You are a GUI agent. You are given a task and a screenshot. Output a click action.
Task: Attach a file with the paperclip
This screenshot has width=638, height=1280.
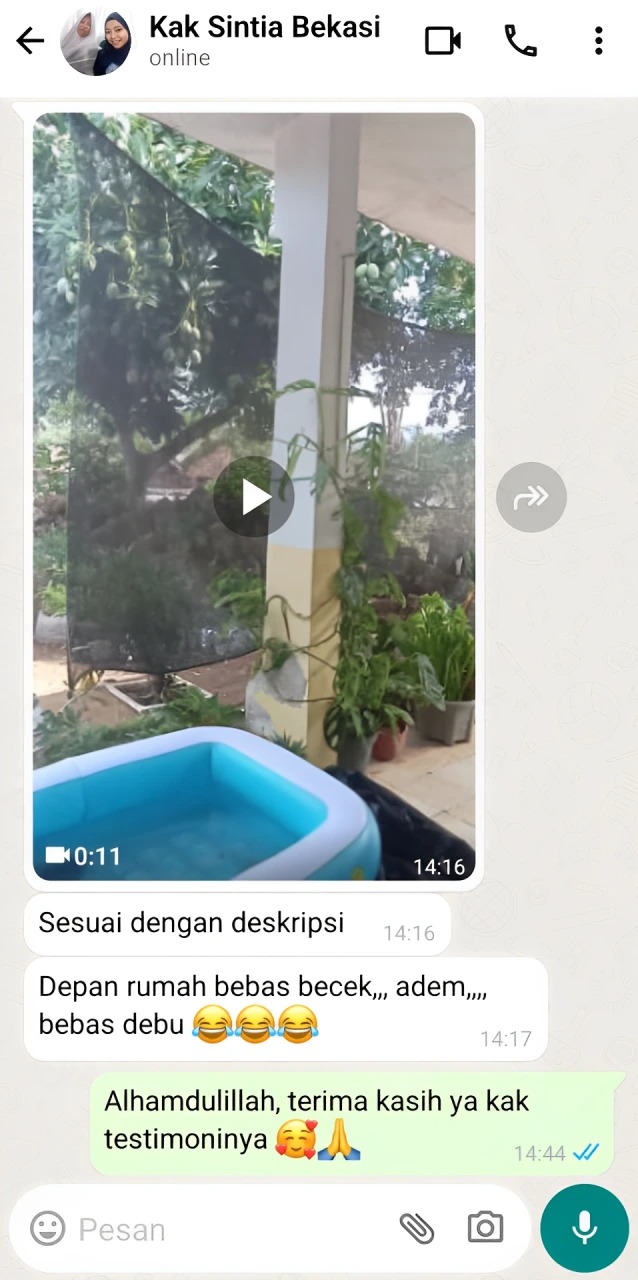tap(416, 1228)
